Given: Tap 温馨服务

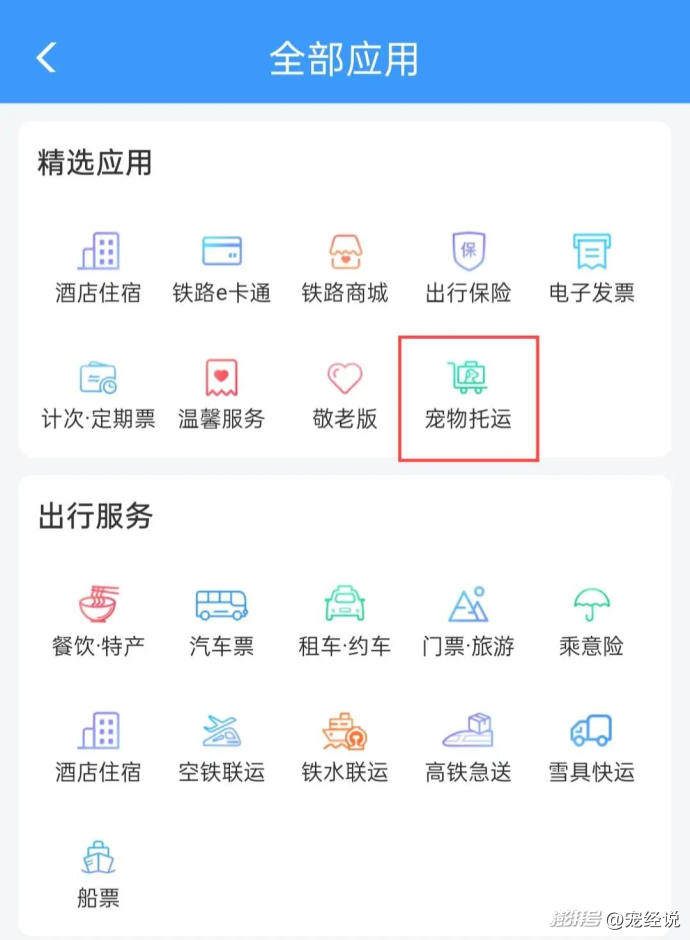Looking at the screenshot, I should pos(222,395).
